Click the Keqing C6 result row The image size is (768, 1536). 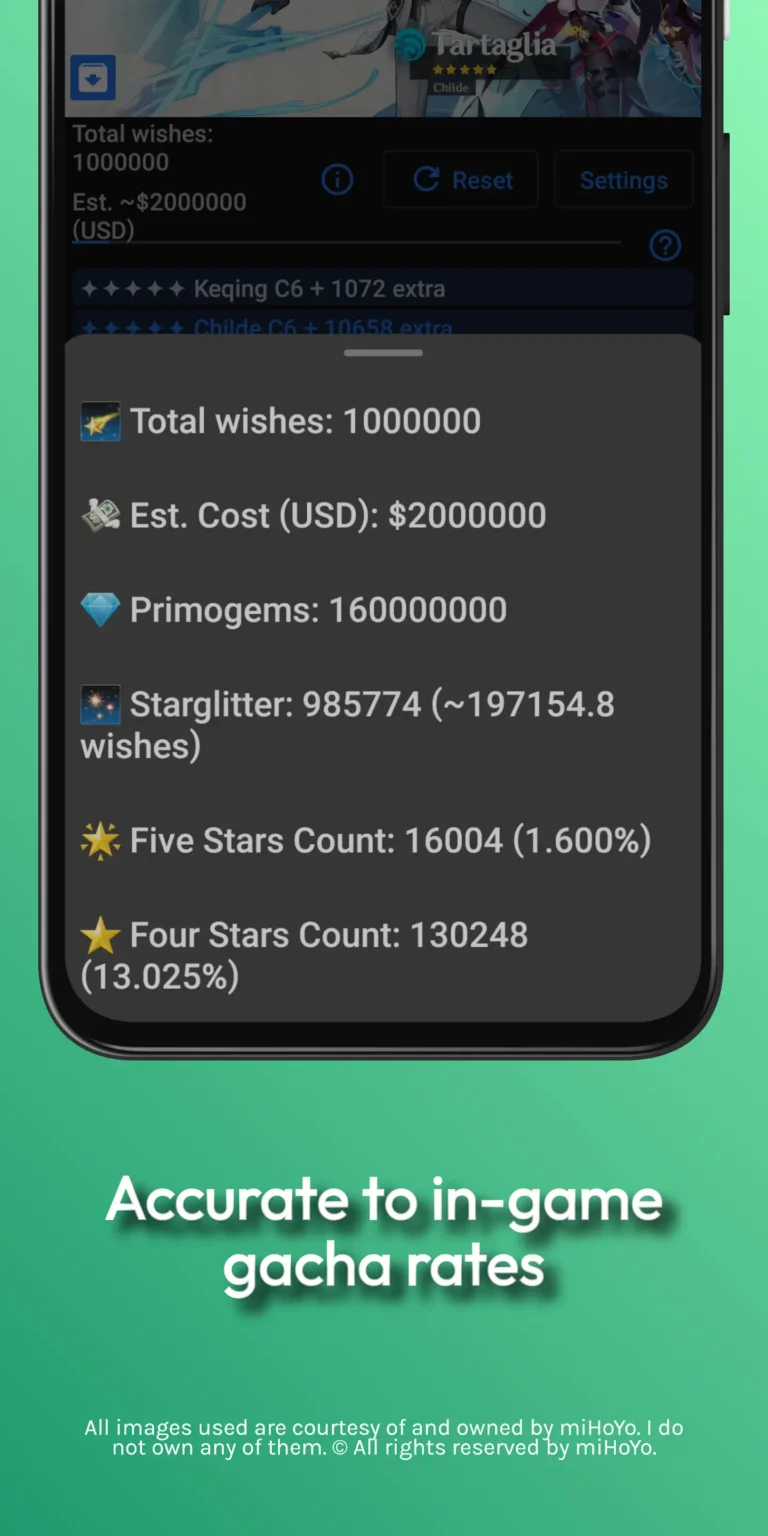383,288
